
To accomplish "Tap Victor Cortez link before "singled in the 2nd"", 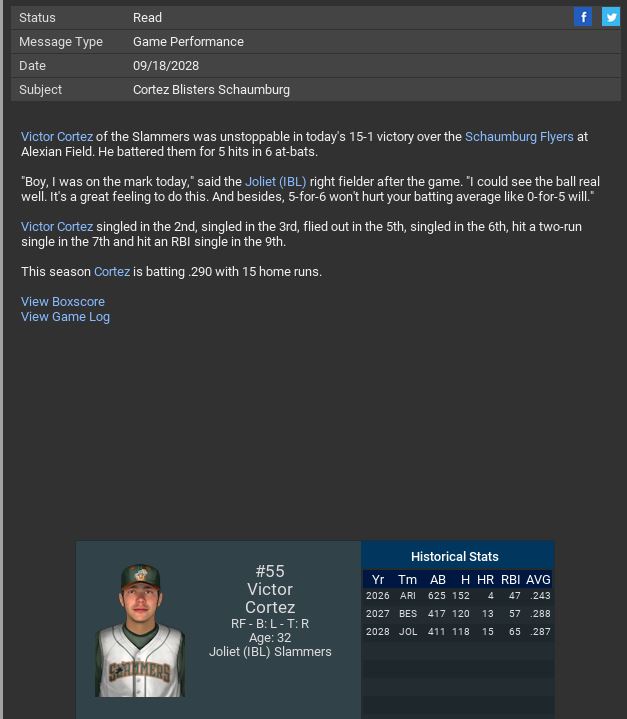I will (x=57, y=226).
